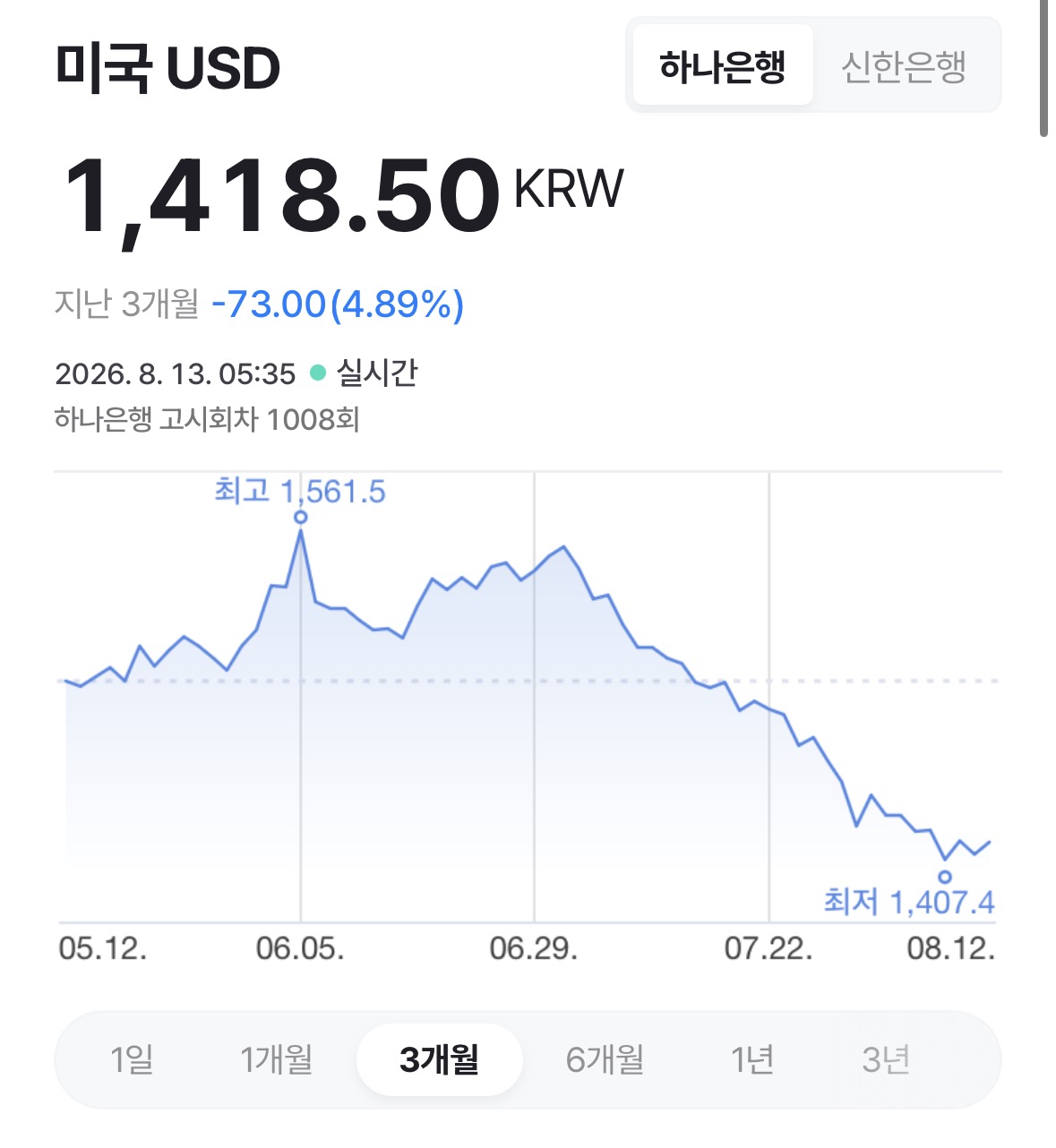Select the 하나은행 bank tab
1056x1148 pixels.
click(723, 65)
